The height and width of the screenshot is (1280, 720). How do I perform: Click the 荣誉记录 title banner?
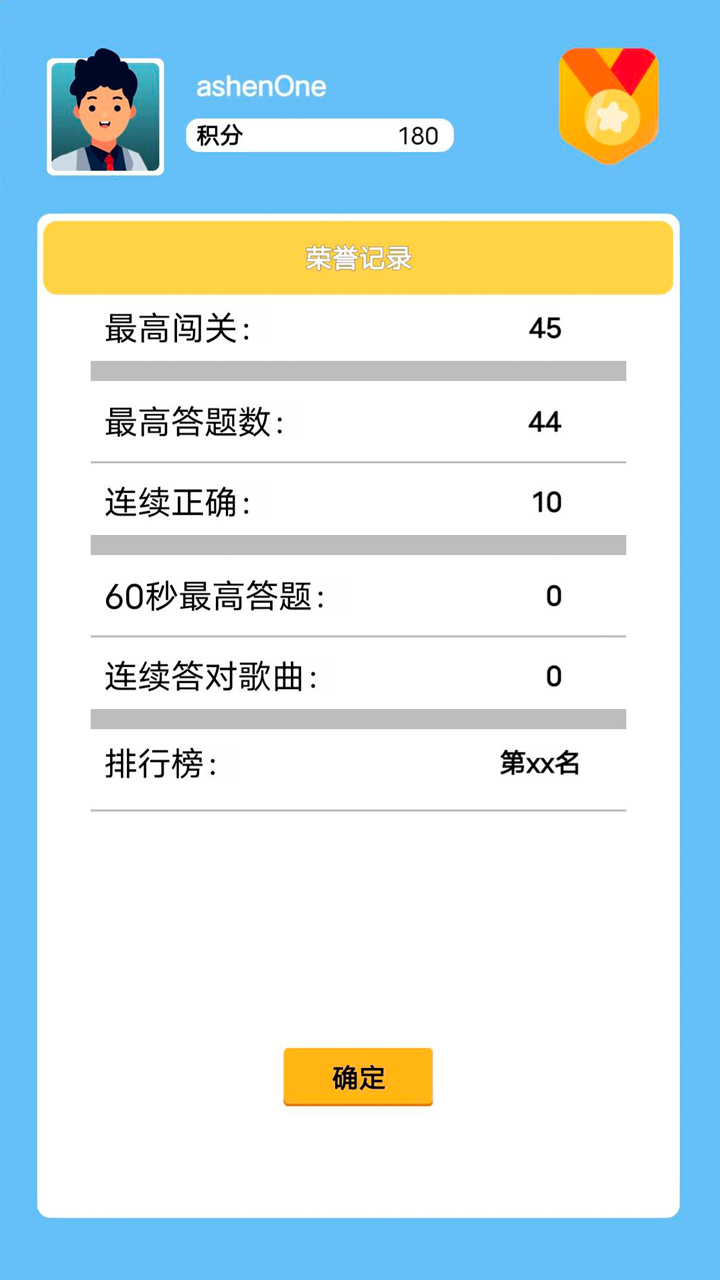pos(357,257)
